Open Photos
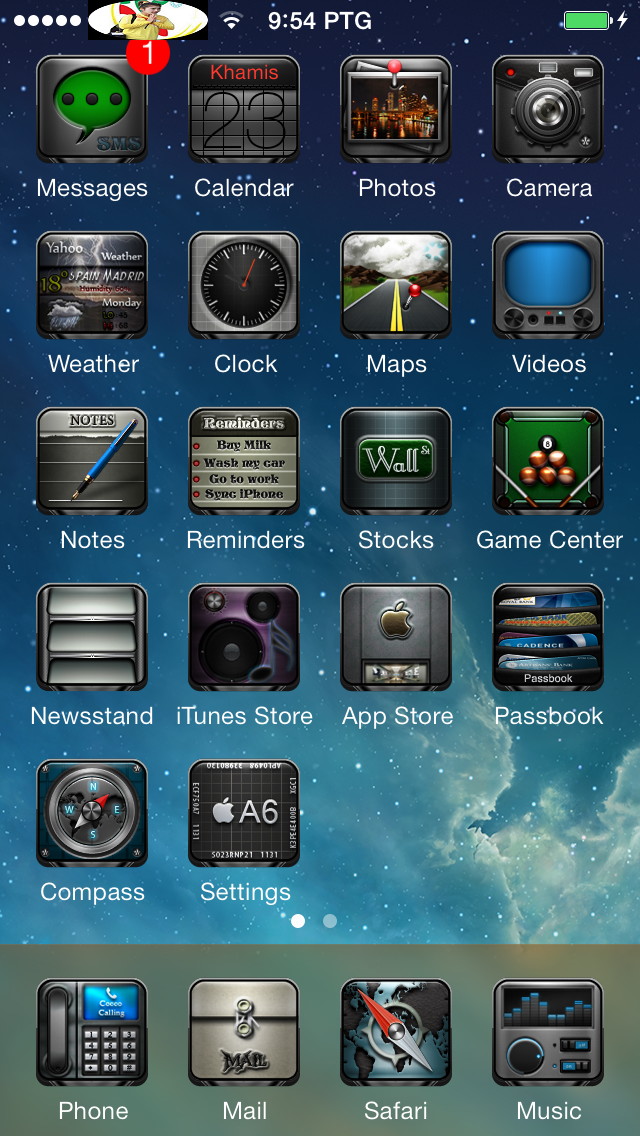 (396, 110)
